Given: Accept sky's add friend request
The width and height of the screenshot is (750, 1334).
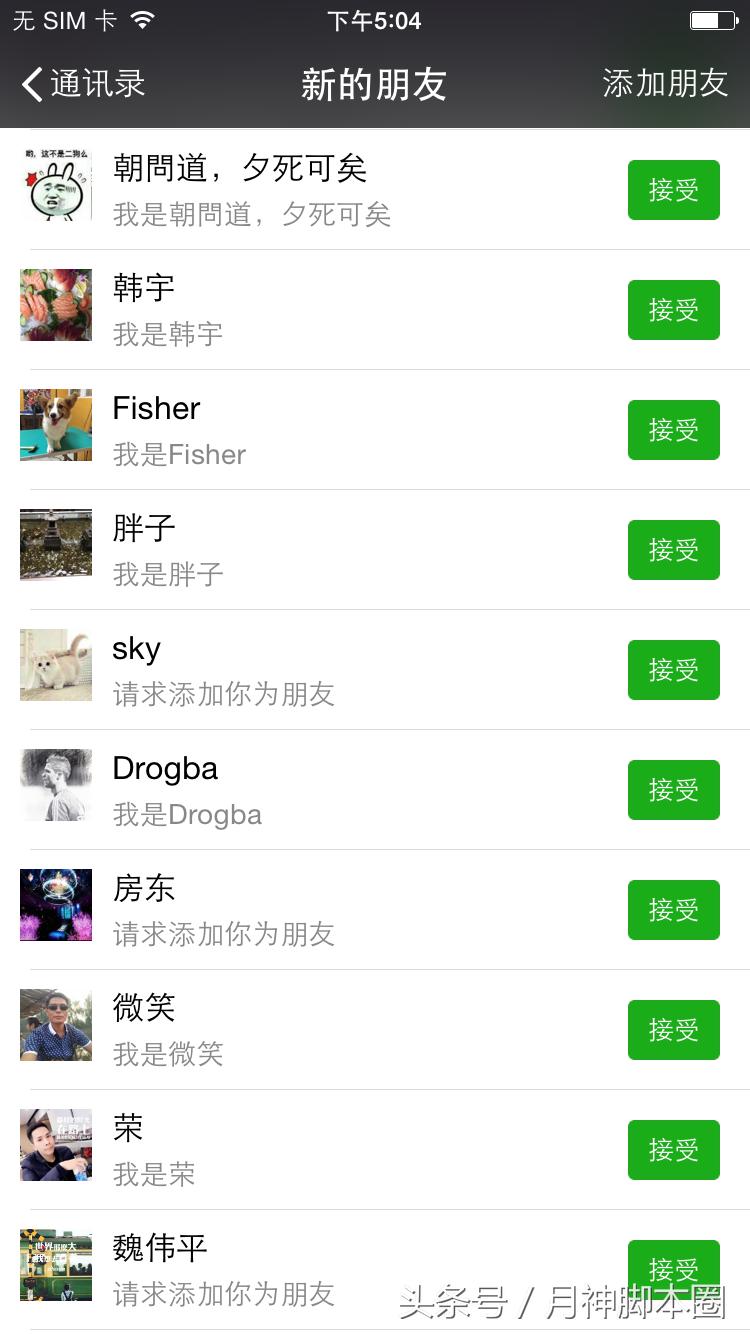Looking at the screenshot, I should [x=673, y=670].
